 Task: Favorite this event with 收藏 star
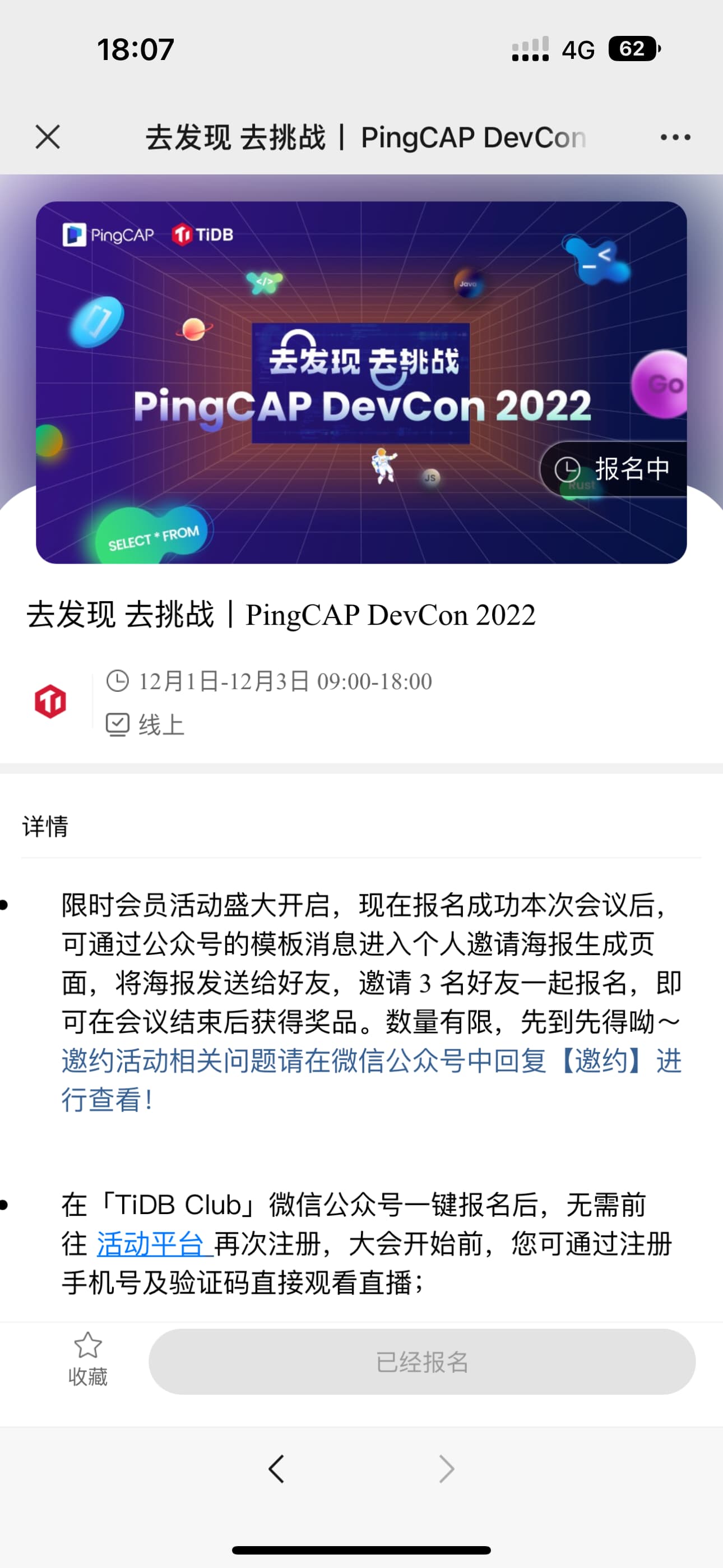click(87, 1360)
